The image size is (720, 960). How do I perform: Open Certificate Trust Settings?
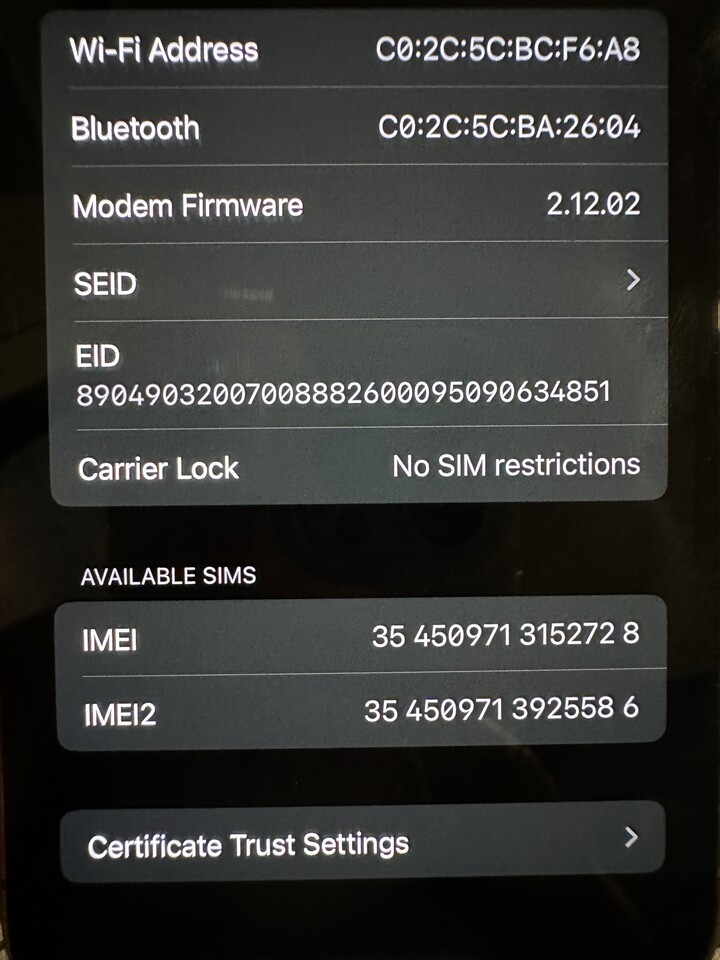coord(362,843)
